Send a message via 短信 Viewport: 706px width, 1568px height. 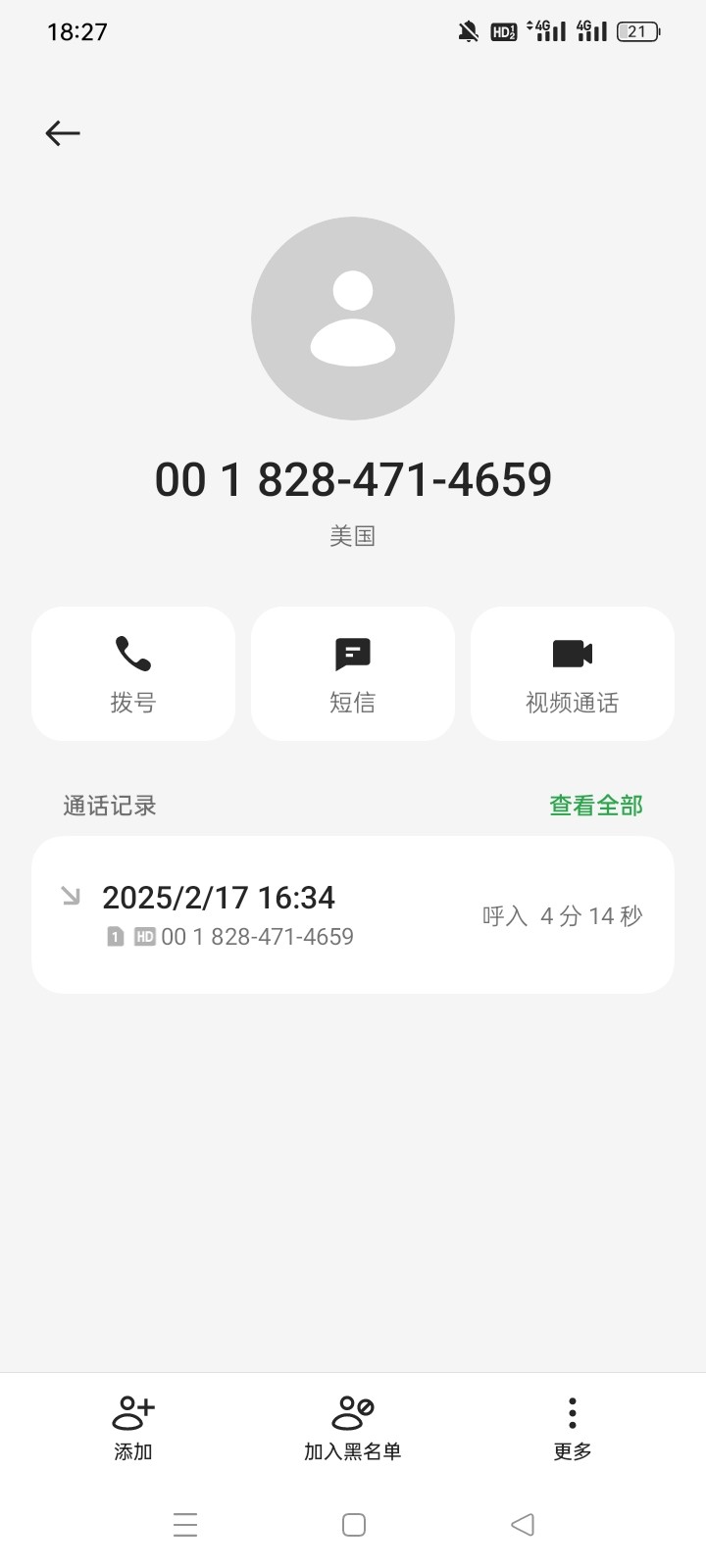353,674
